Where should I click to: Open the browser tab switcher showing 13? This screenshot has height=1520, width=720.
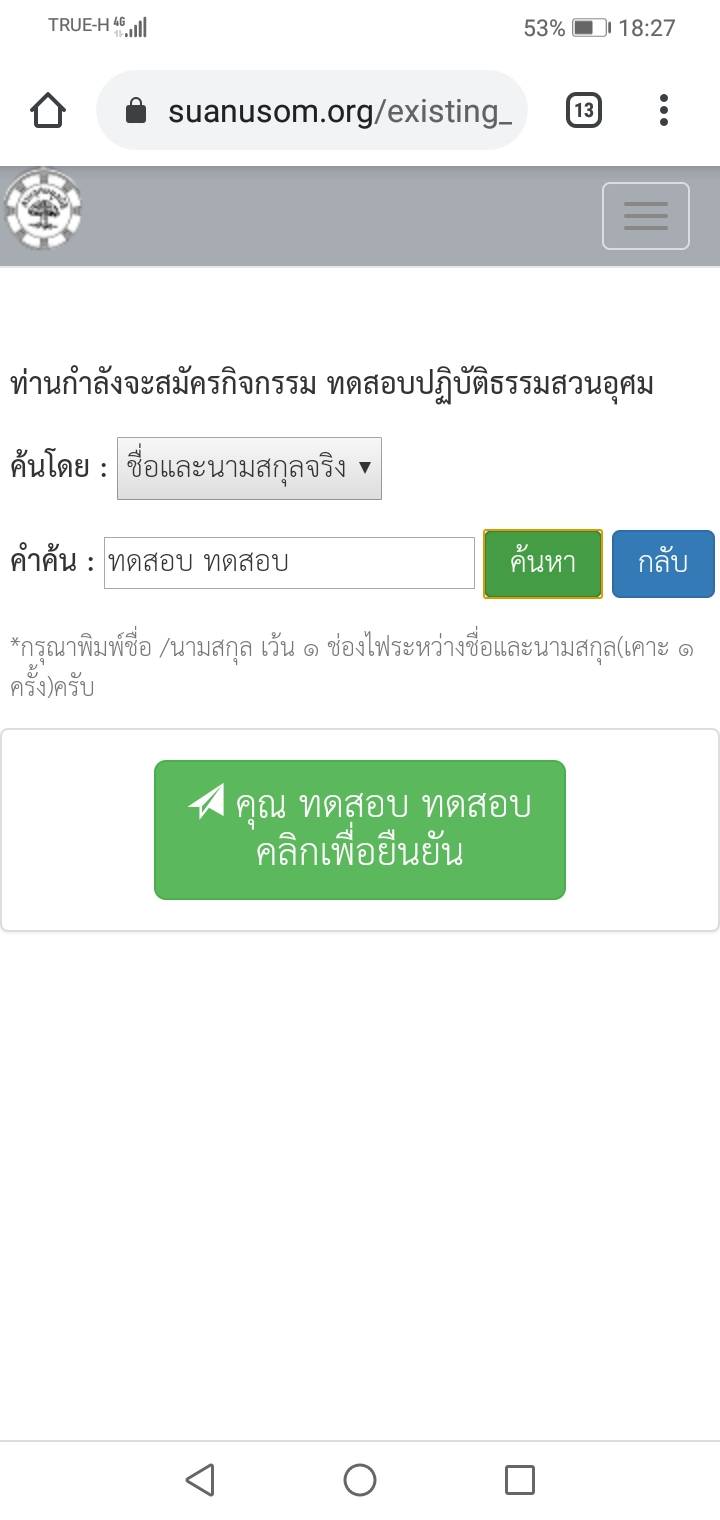point(584,110)
